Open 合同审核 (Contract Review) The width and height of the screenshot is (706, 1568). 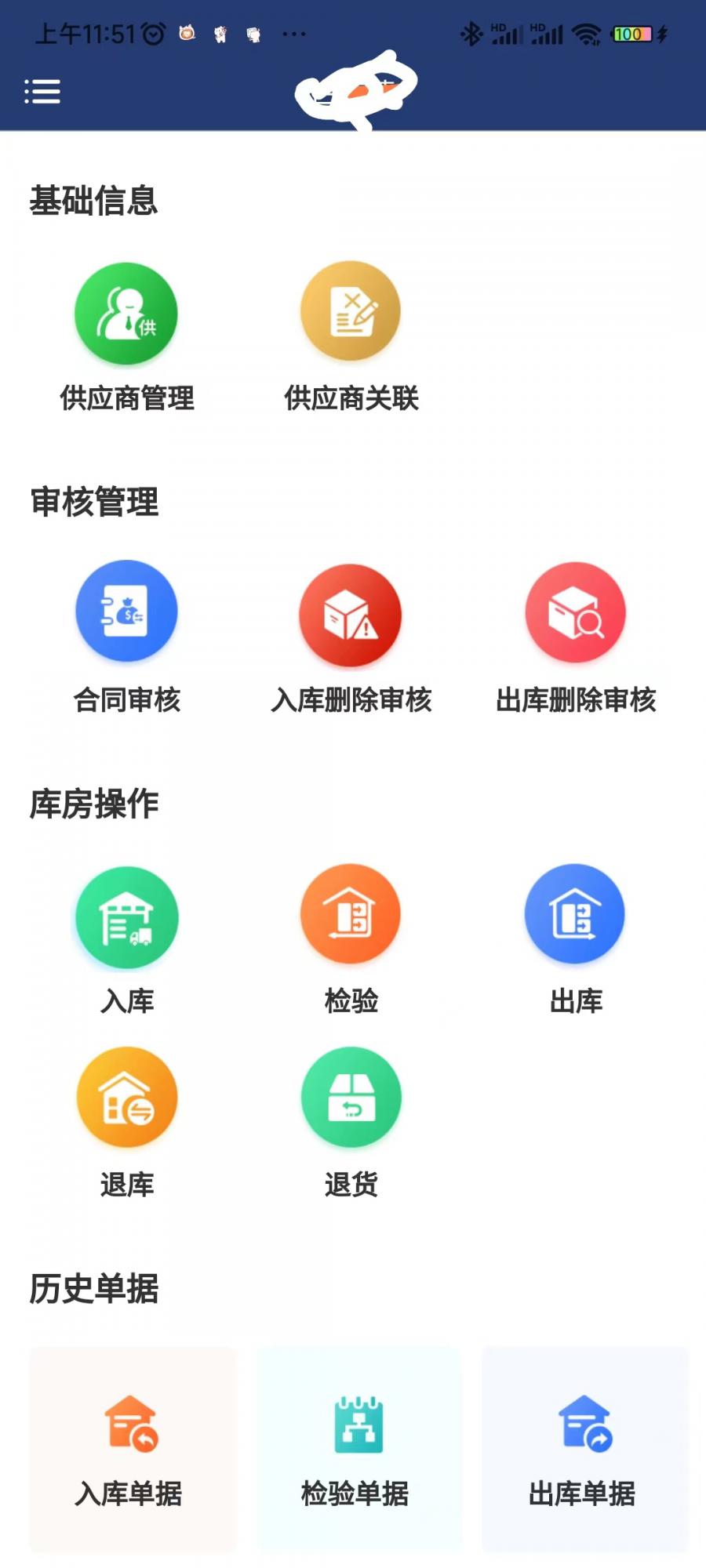point(126,614)
